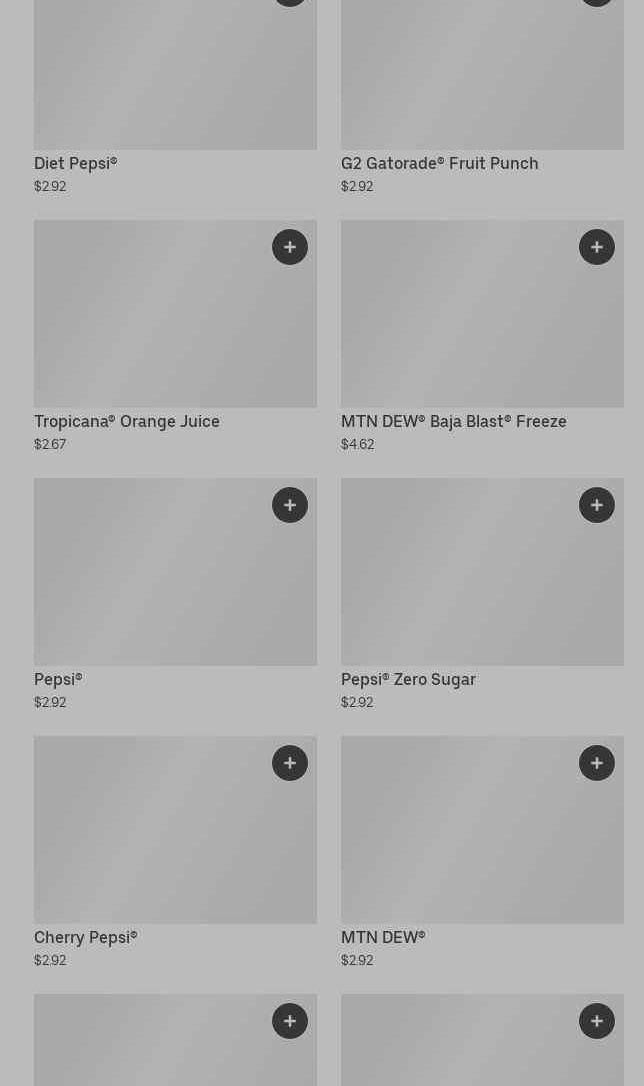Open G2 Gatorade Fruit Punch item
This screenshot has width=644, height=1086.
click(x=482, y=97)
